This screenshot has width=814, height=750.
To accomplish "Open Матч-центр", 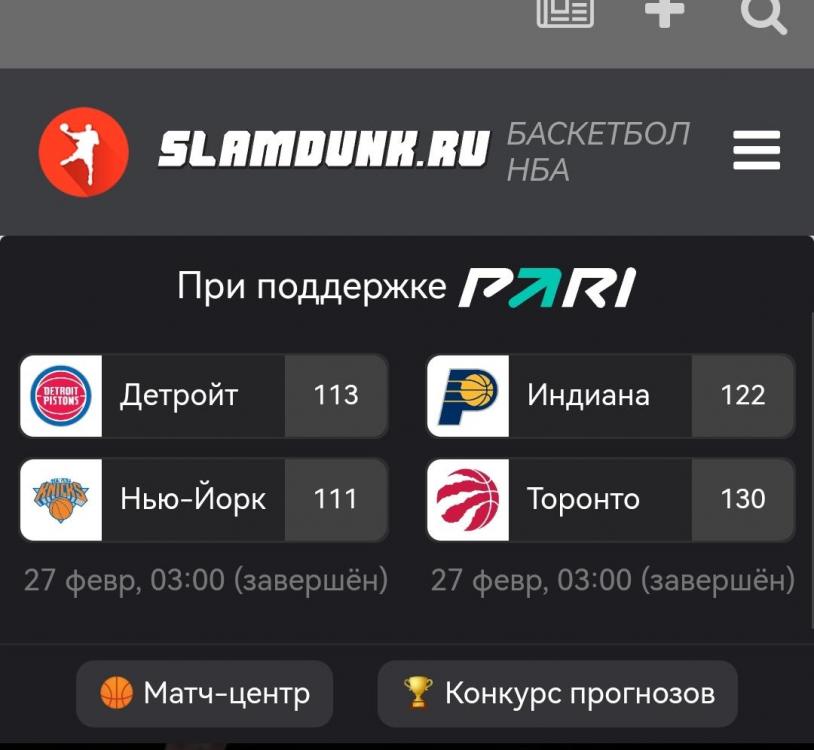I will (x=205, y=693).
